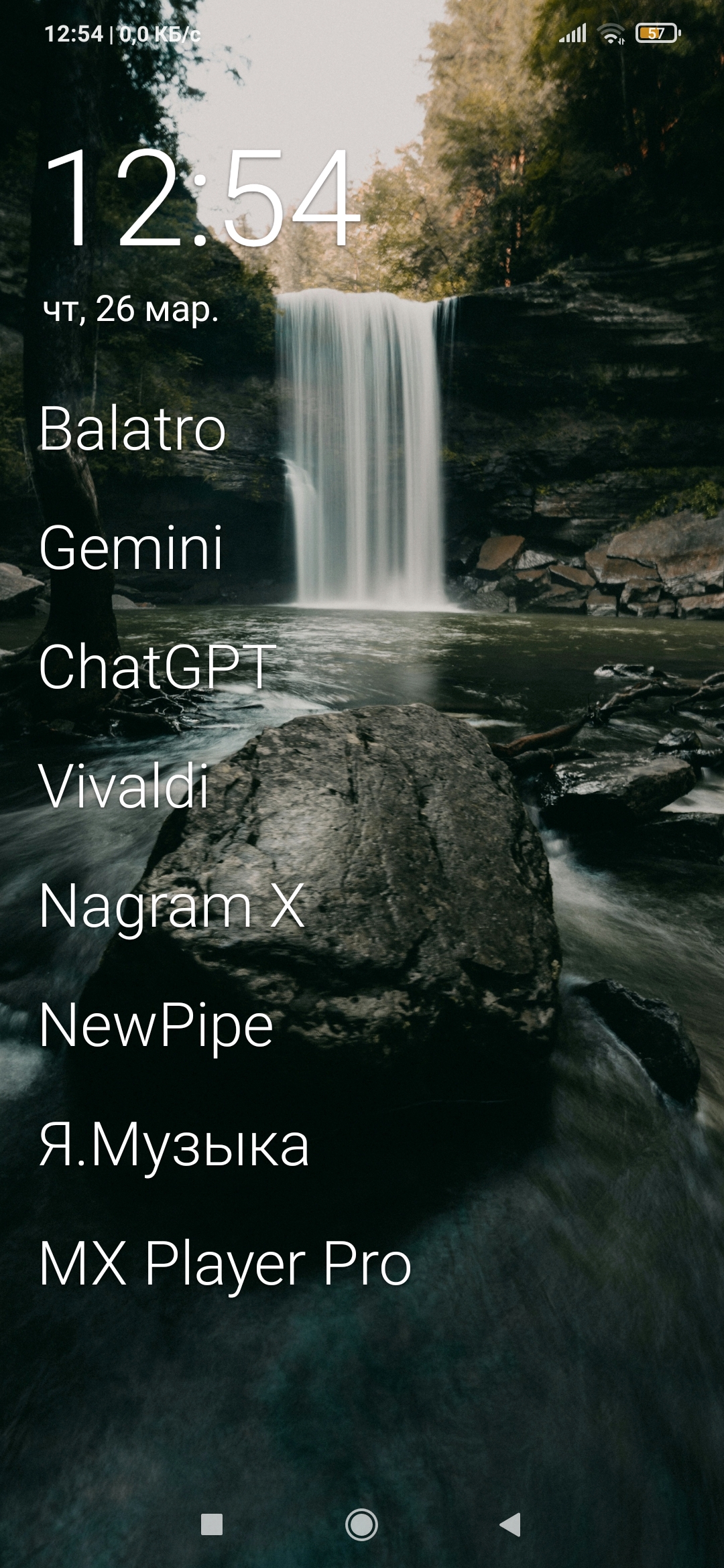Viewport: 724px width, 1568px height.
Task: Open recent apps via square button
Action: (212, 1524)
